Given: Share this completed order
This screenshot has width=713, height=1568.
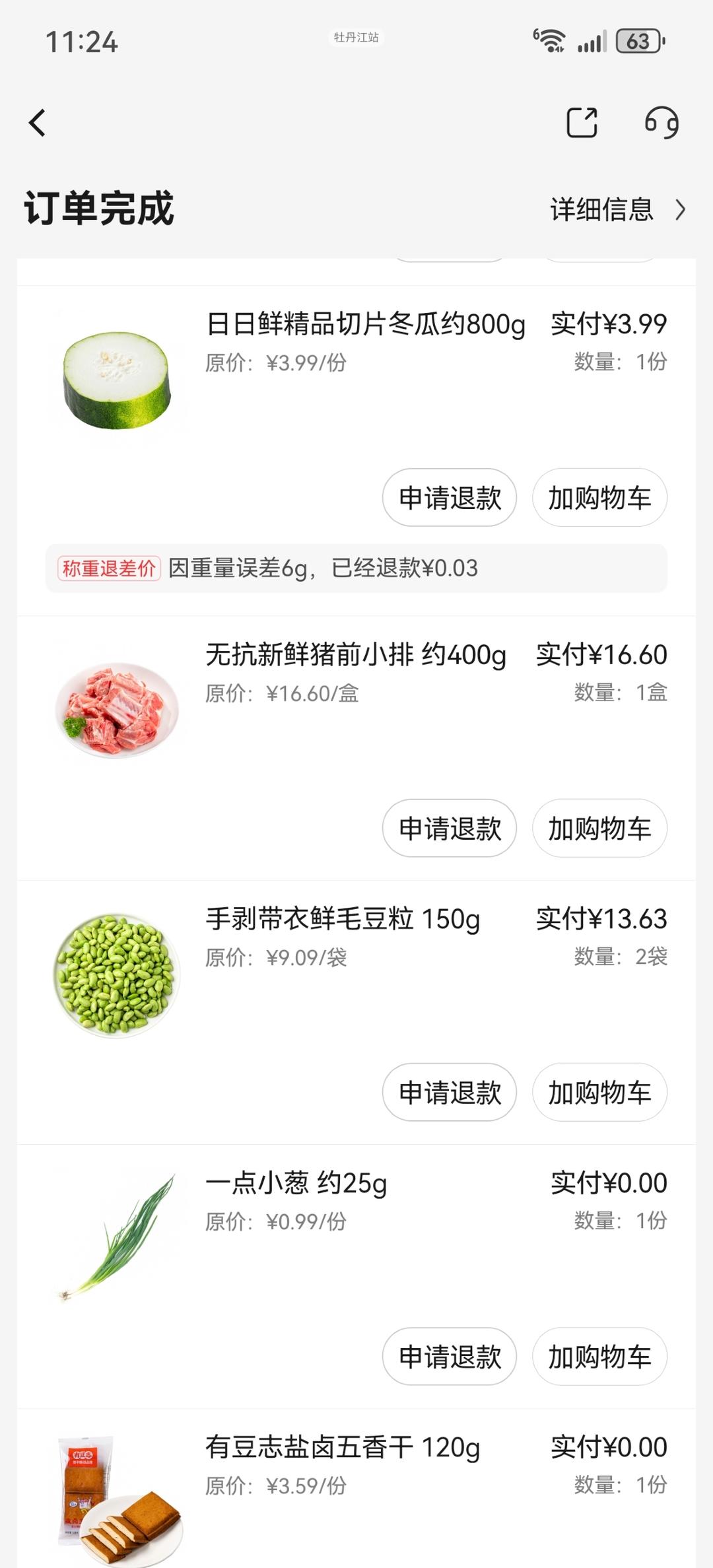Looking at the screenshot, I should (x=582, y=123).
